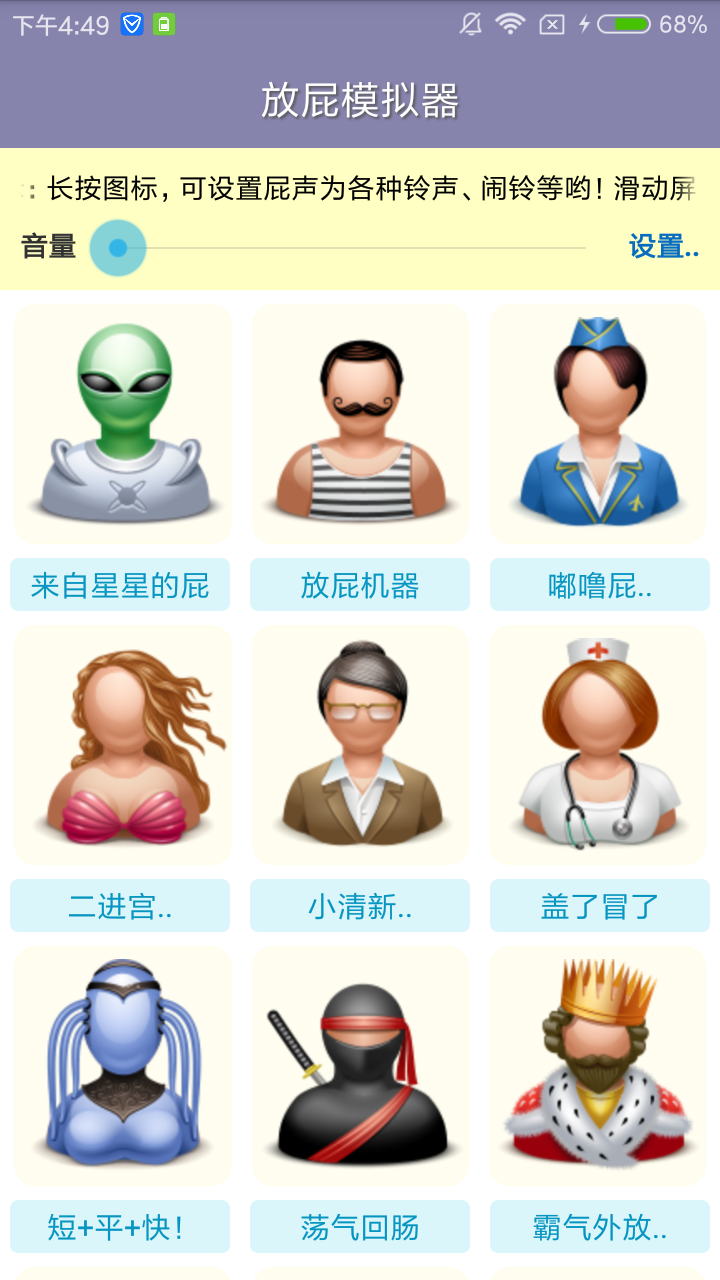Tap the 盖了冒了 button
Image resolution: width=720 pixels, height=1280 pixels.
pos(599,906)
